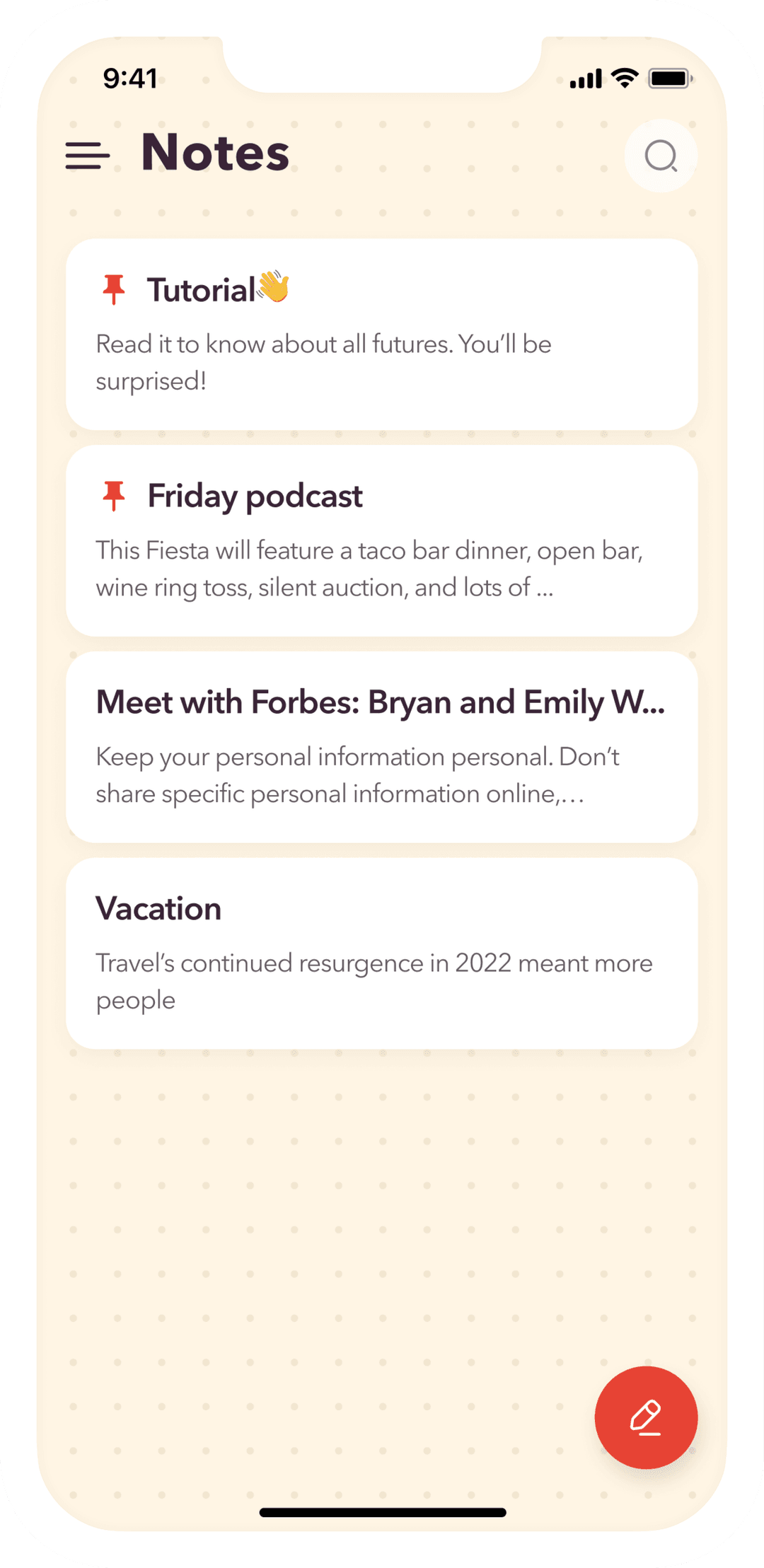The image size is (764, 1568).
Task: Compose a new note with pencil button
Action: [x=645, y=1417]
